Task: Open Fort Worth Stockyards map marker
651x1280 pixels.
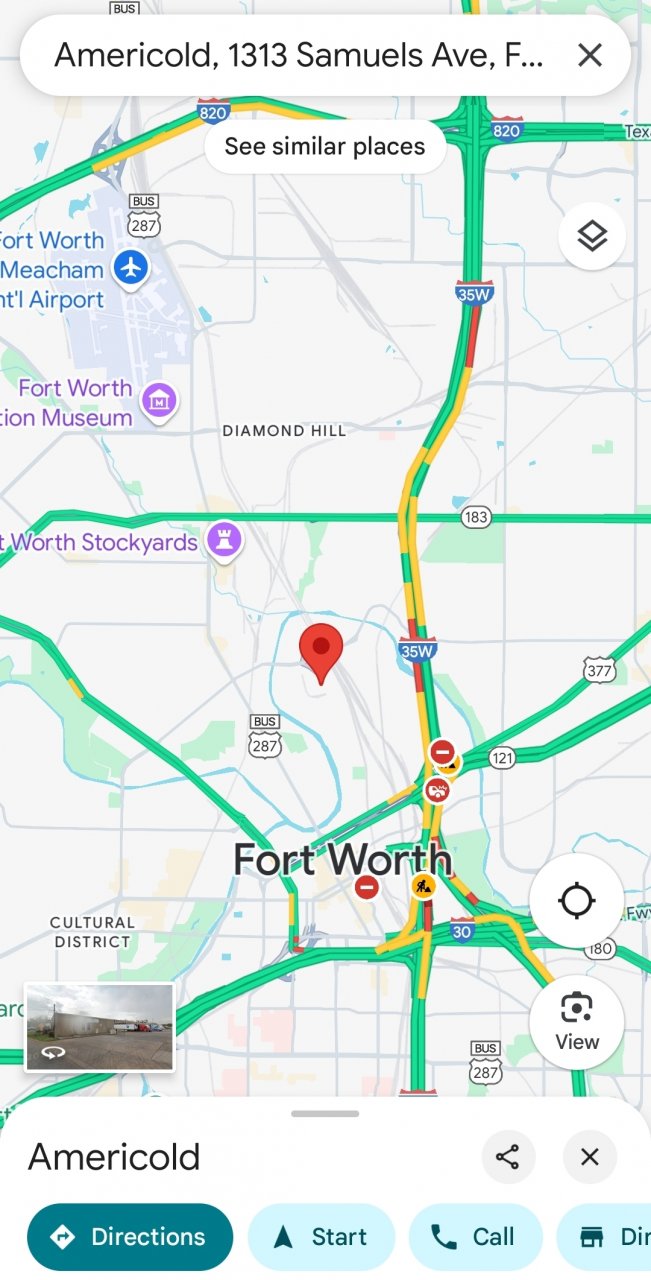Action: 224,541
